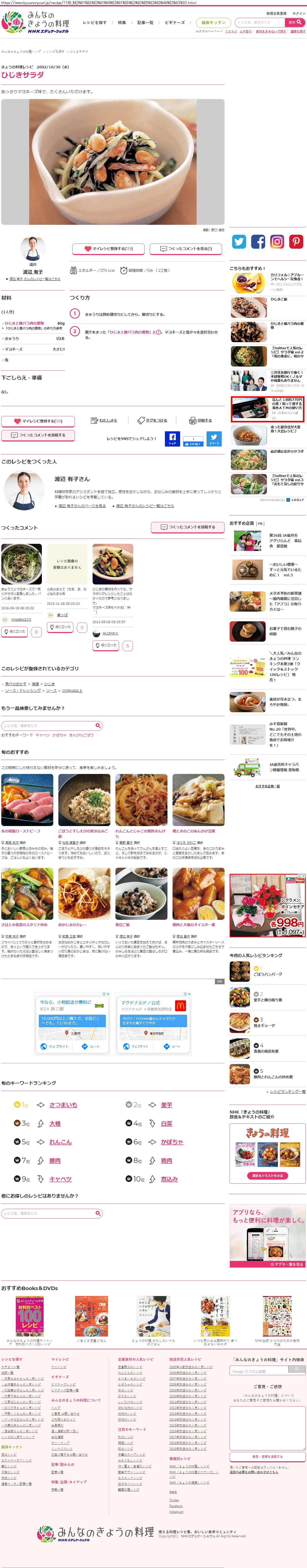This screenshot has height=1568, width=307.
Task: Open keyword ranking link さつまいも
Action: click(63, 1105)
